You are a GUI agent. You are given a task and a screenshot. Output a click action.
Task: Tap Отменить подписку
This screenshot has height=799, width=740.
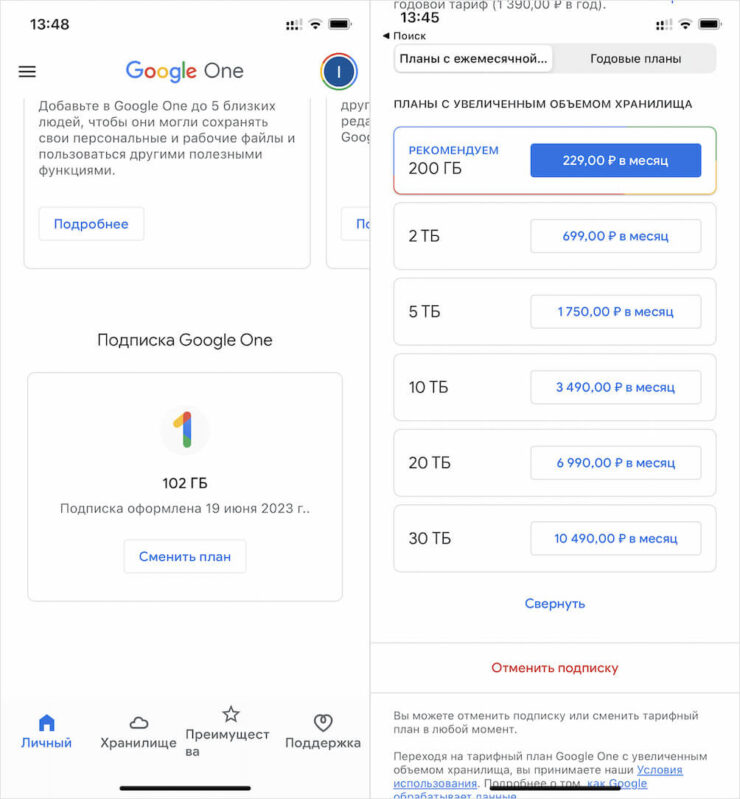point(555,668)
